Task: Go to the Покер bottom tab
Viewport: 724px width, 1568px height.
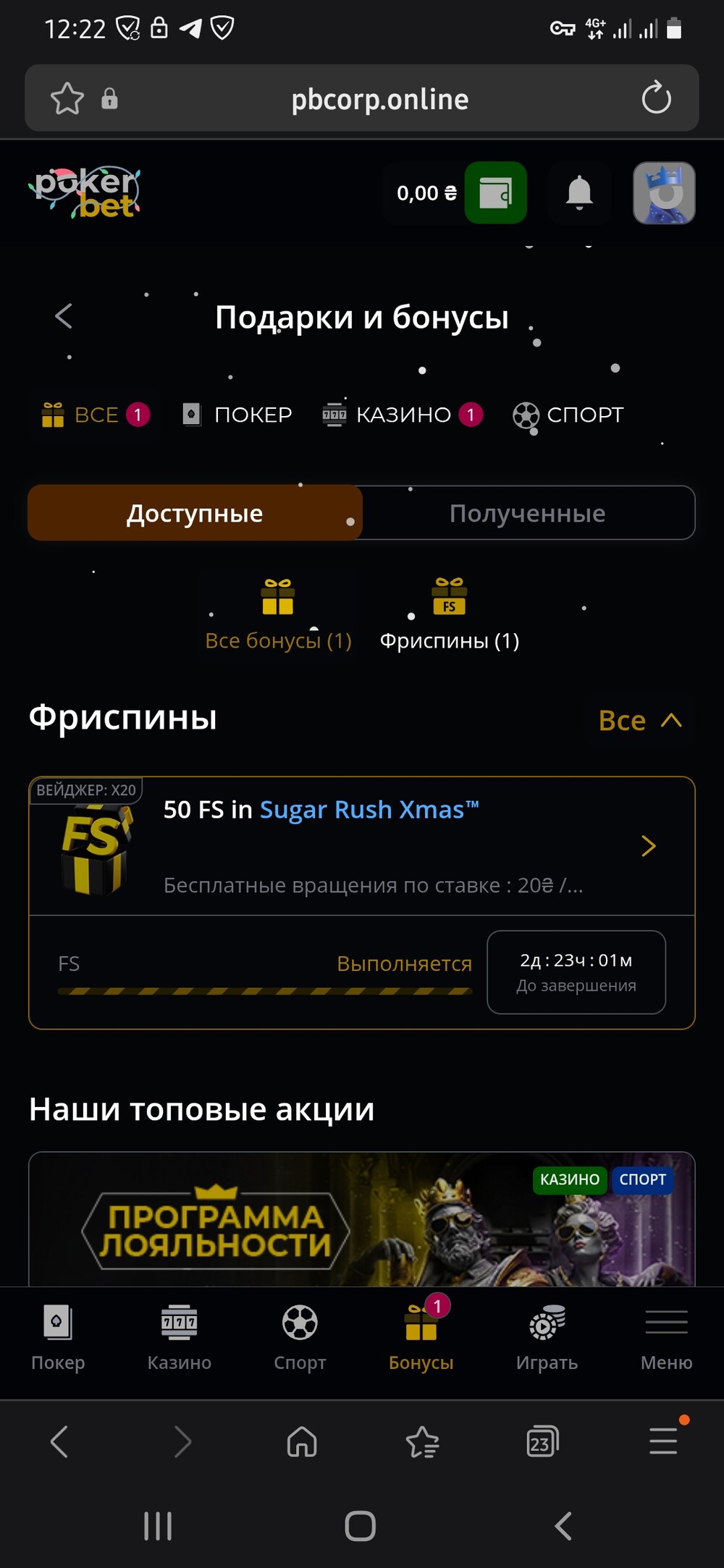Action: pyautogui.click(x=58, y=1337)
